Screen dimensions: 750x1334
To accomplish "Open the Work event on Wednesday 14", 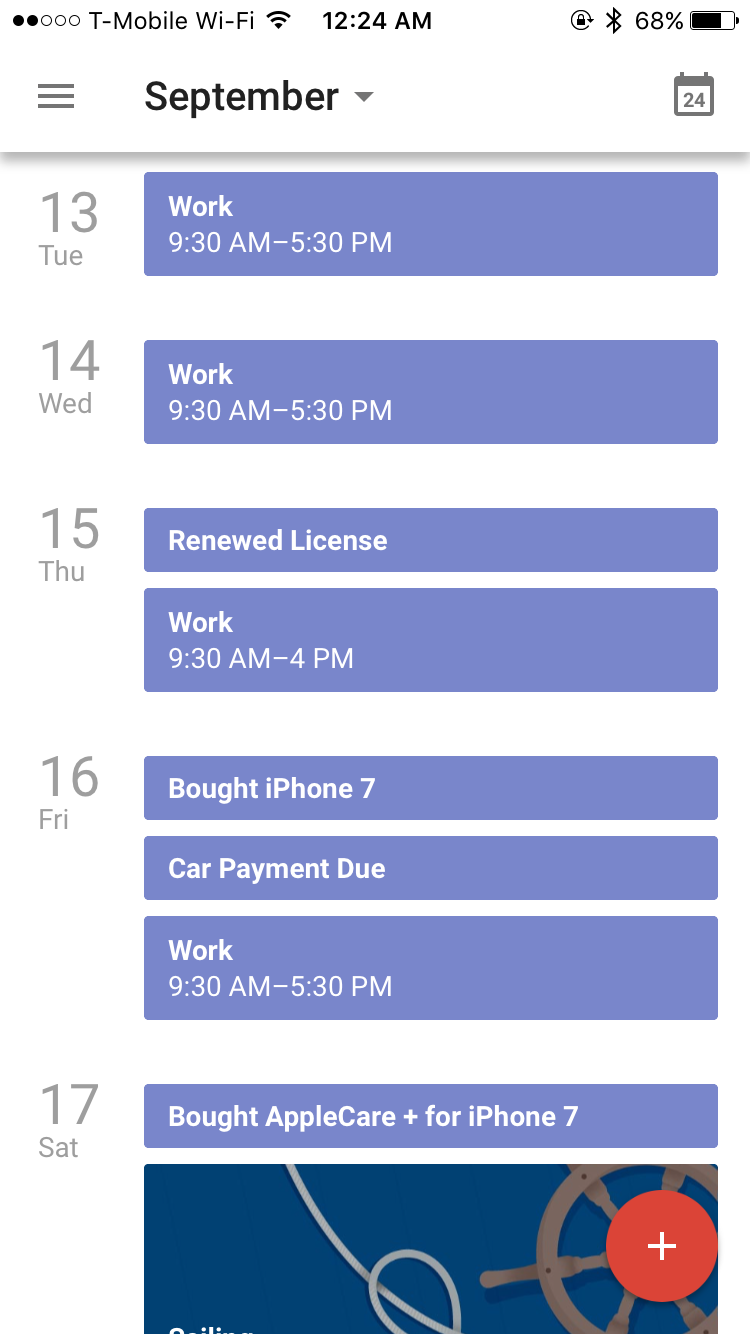I will coord(430,392).
